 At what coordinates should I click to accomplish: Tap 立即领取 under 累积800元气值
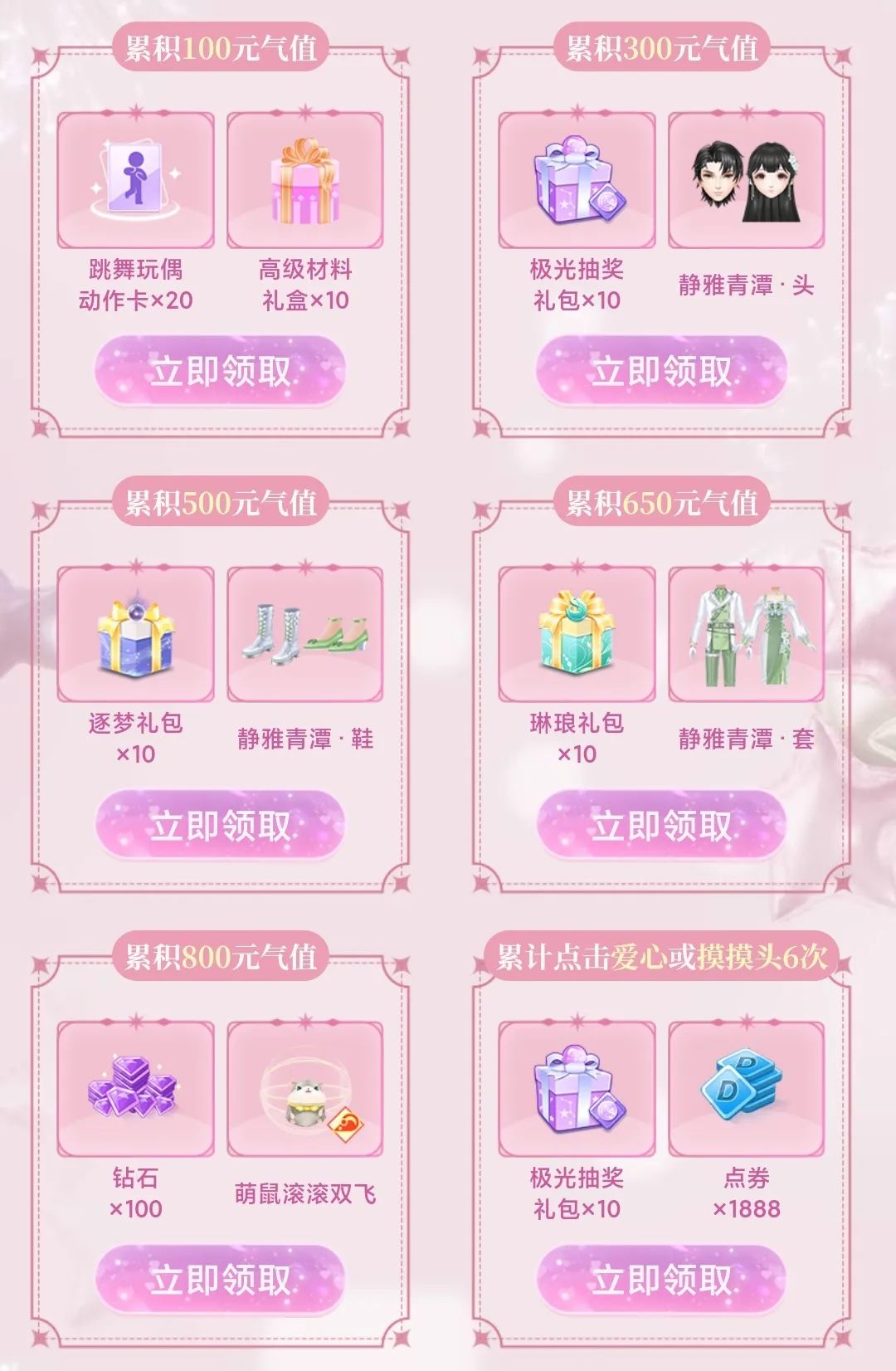[x=220, y=1279]
